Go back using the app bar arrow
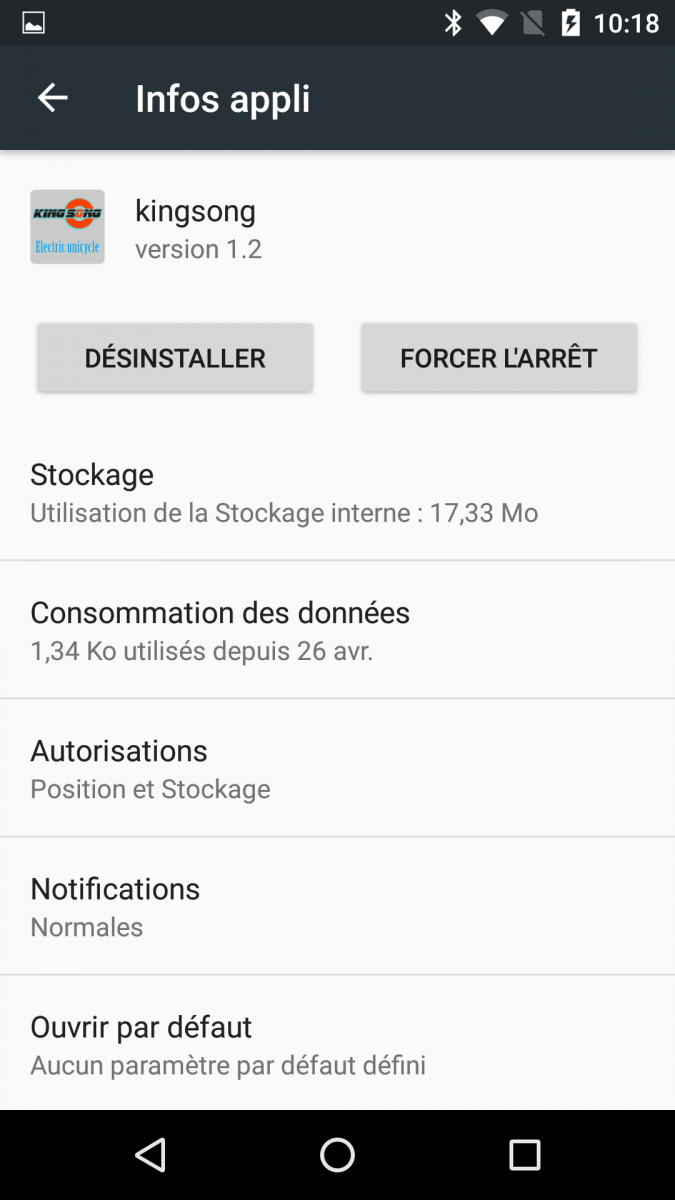Viewport: 675px width, 1200px height. [52, 98]
